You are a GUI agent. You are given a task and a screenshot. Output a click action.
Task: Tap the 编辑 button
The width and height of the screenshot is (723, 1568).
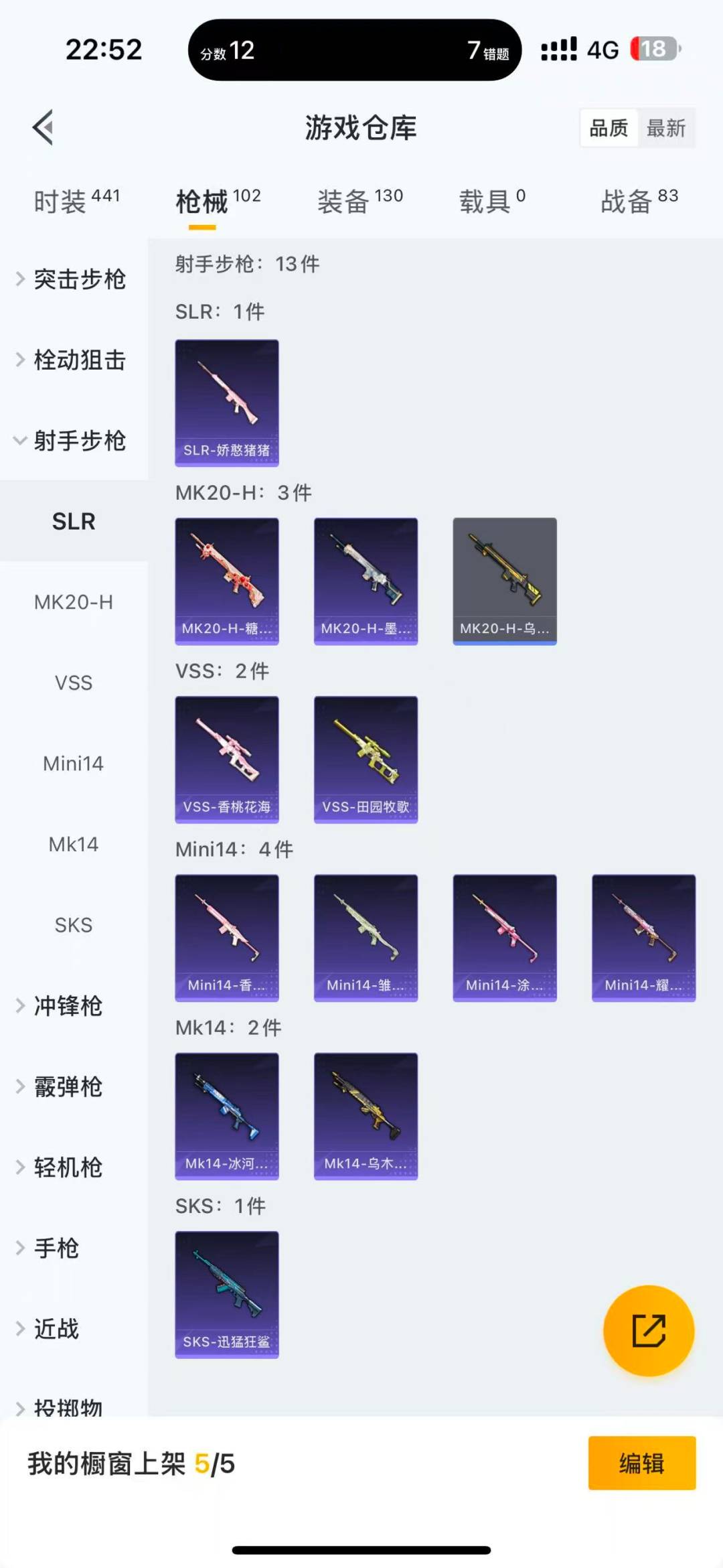point(641,1464)
